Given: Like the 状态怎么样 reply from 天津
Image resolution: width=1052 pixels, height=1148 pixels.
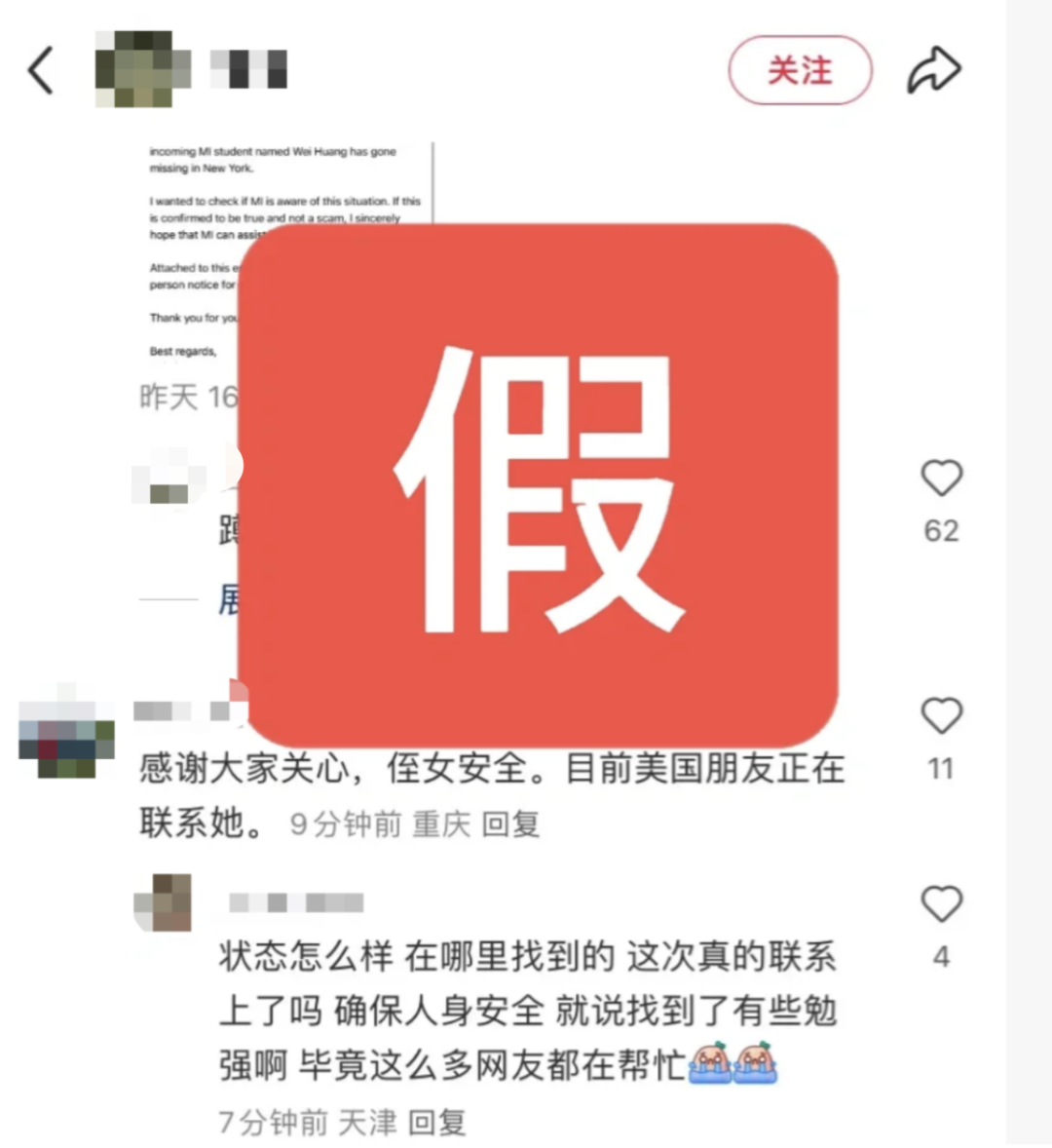Looking at the screenshot, I should coord(941,903).
